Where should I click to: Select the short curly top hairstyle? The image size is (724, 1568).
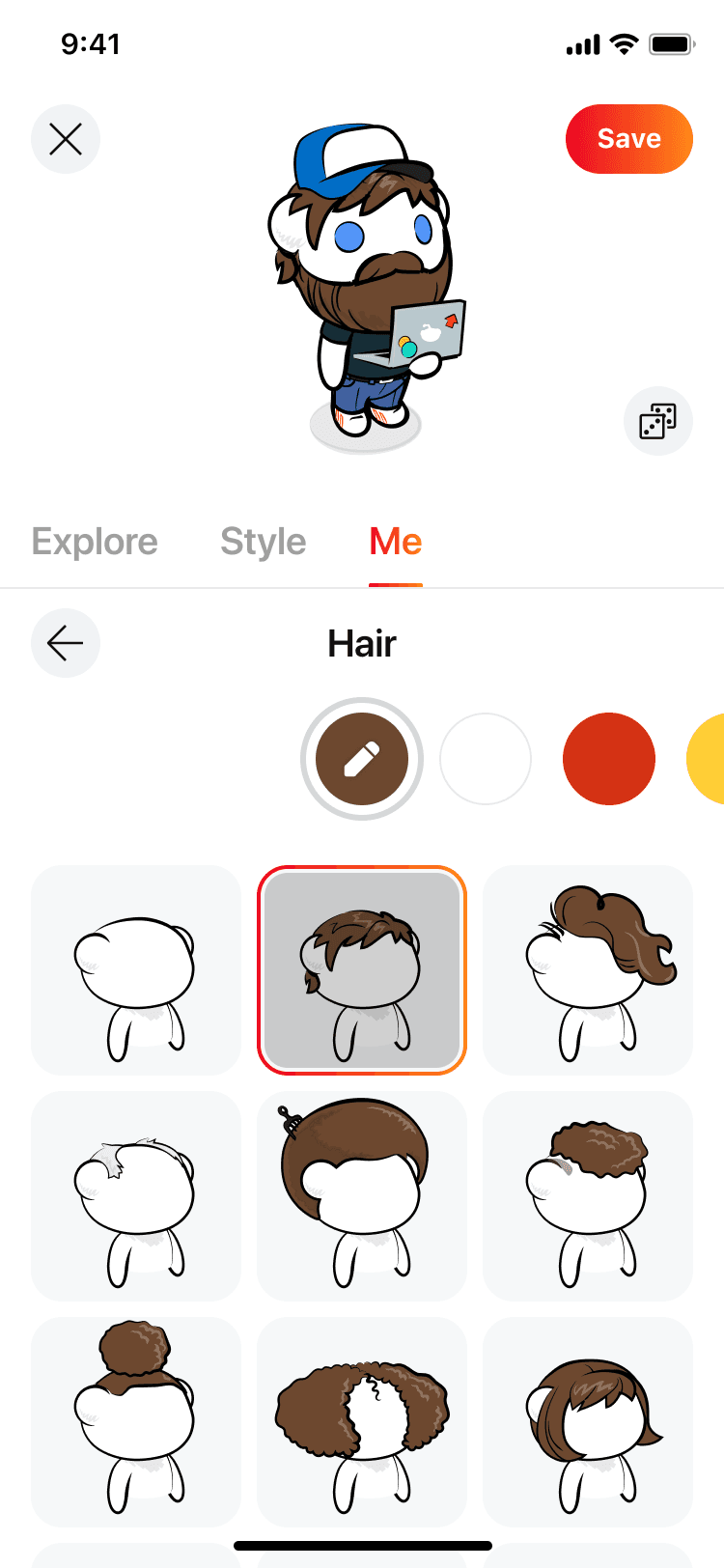click(x=588, y=1196)
